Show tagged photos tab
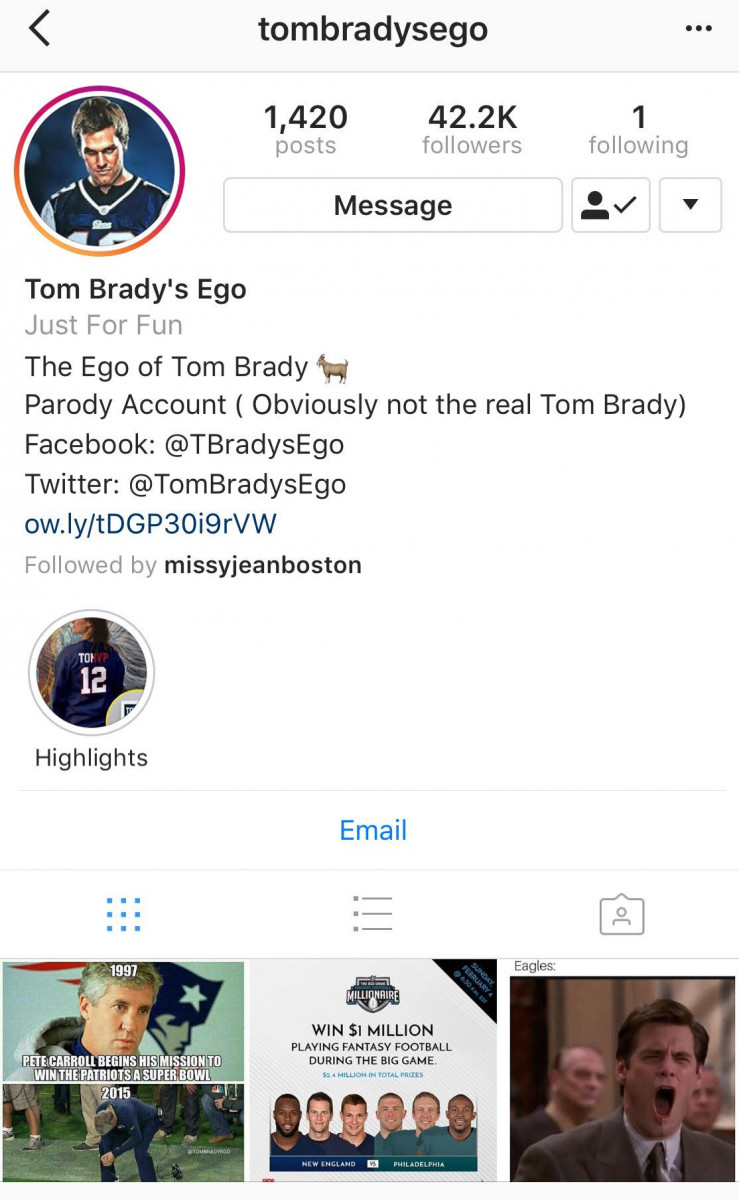Image resolution: width=739 pixels, height=1200 pixels. 621,914
